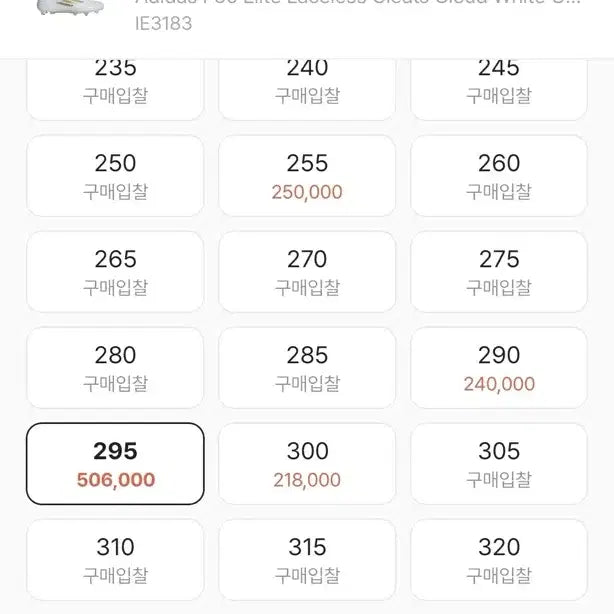
Task: Choose size 255 priced 250,000
Action: 307,176
